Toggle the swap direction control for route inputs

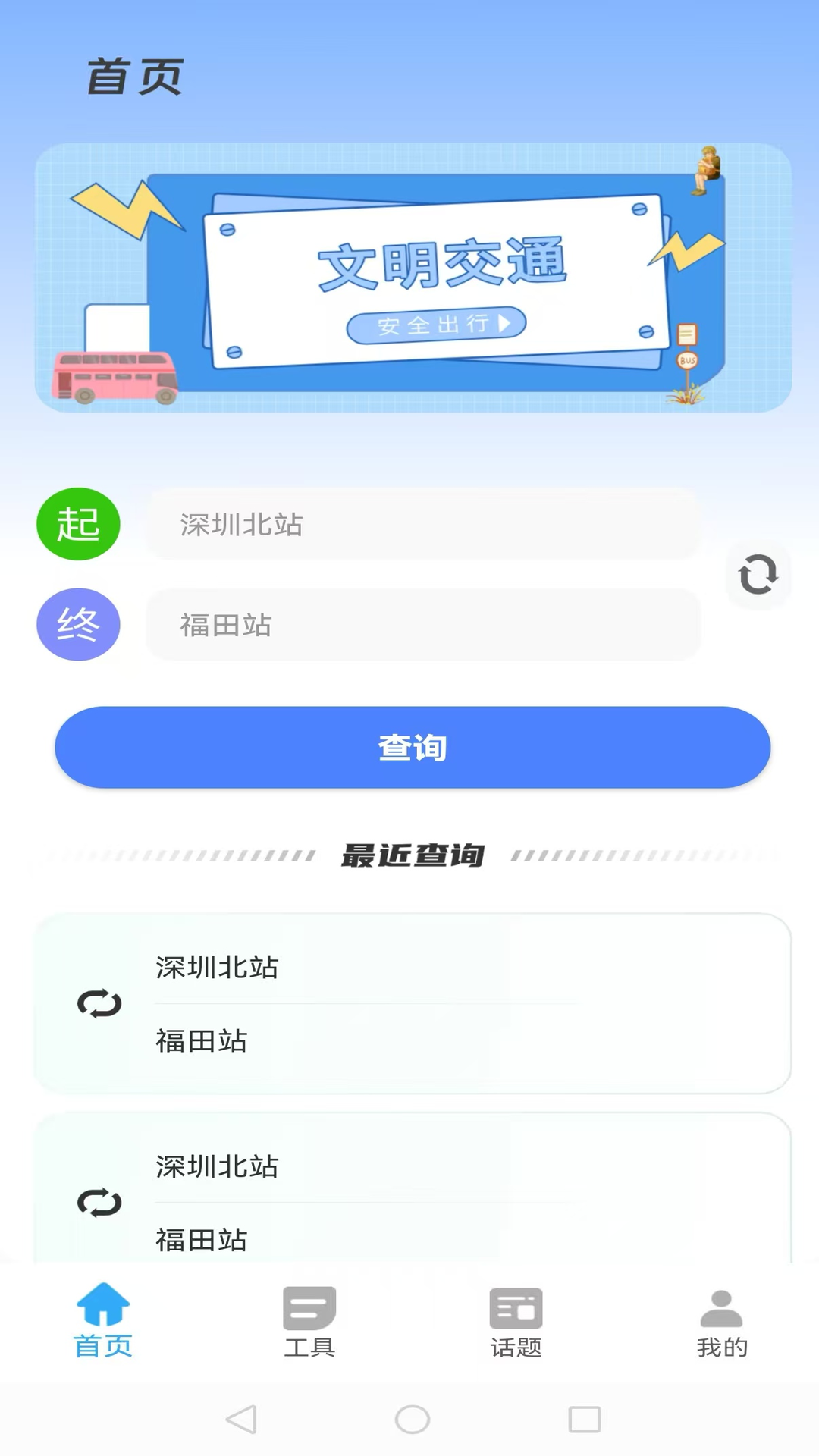(x=758, y=575)
